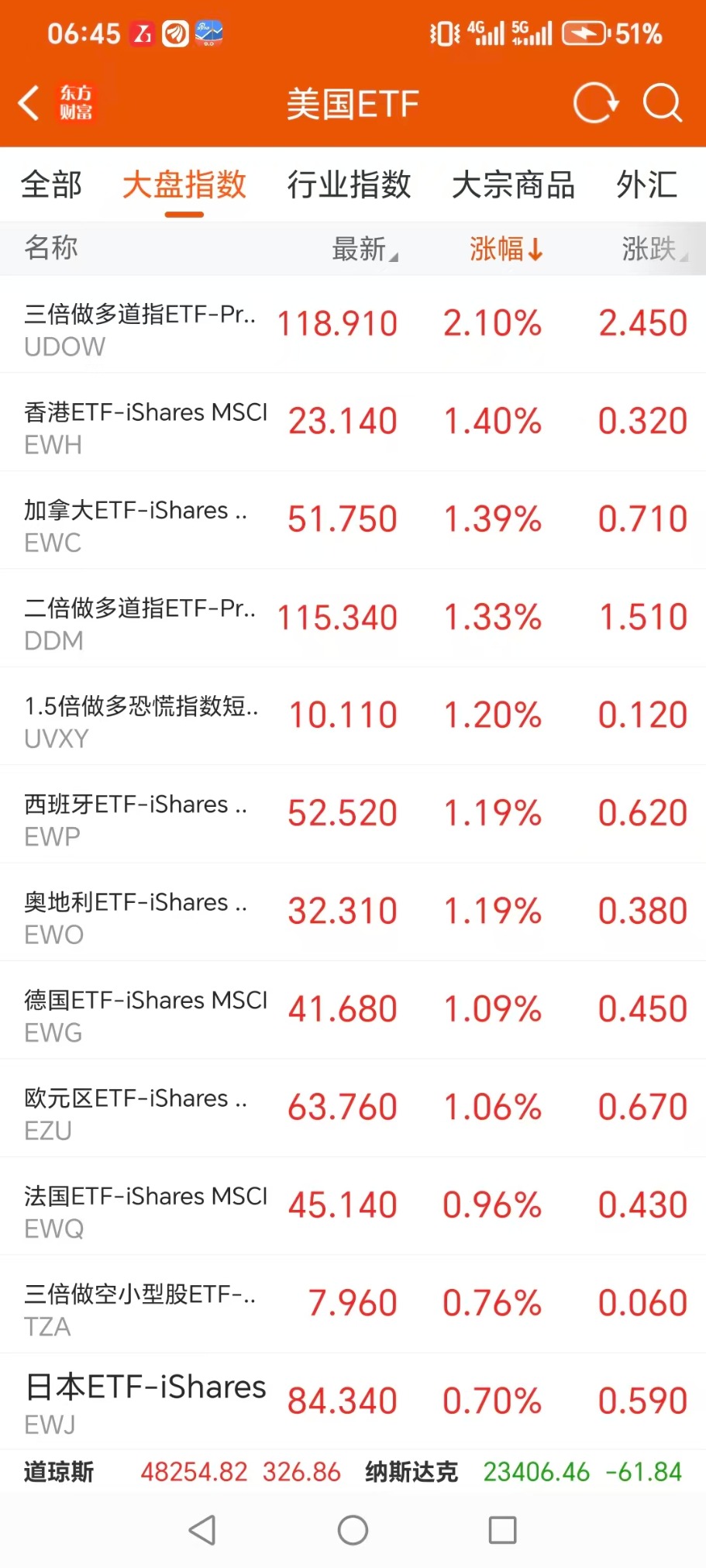Screen dimensions: 706x1568
Task: Open the 外汇 tab
Action: point(646,185)
